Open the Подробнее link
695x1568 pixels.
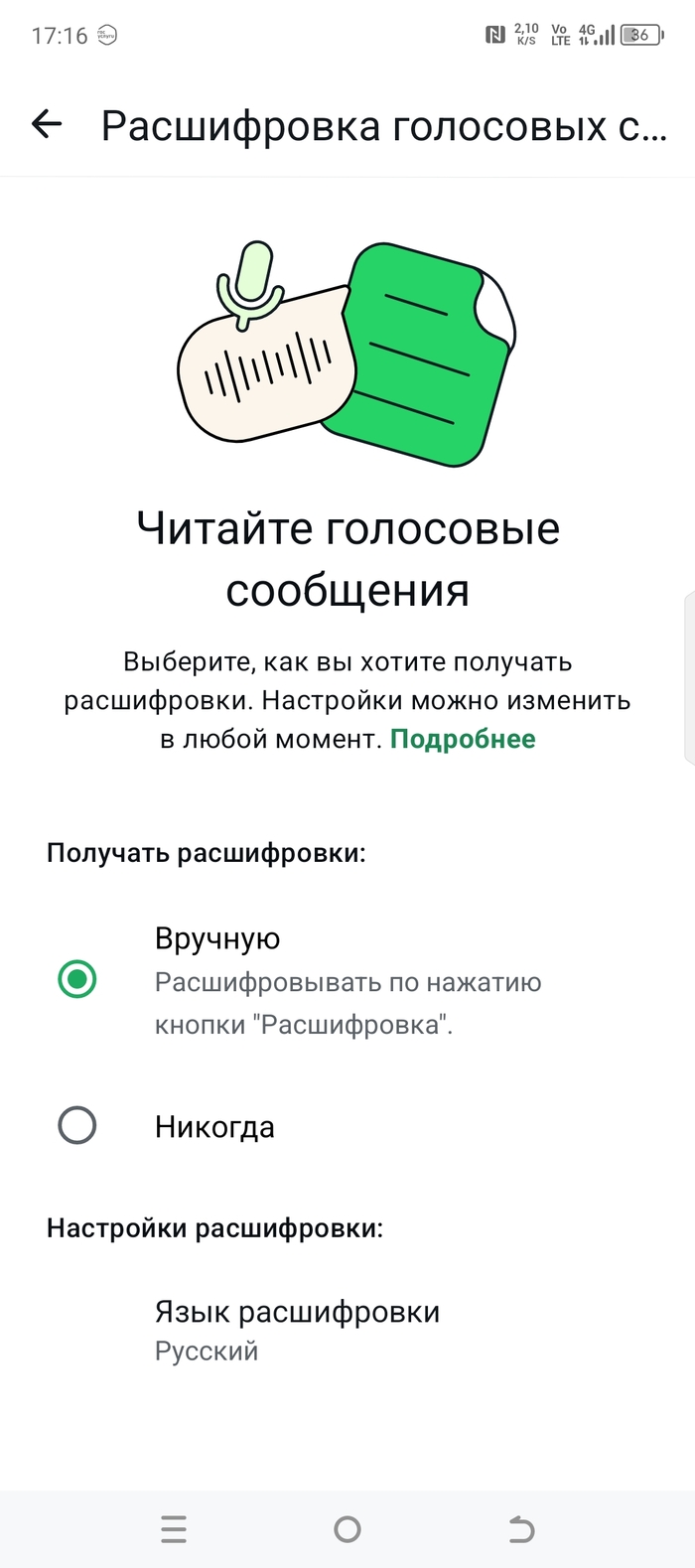point(463,739)
